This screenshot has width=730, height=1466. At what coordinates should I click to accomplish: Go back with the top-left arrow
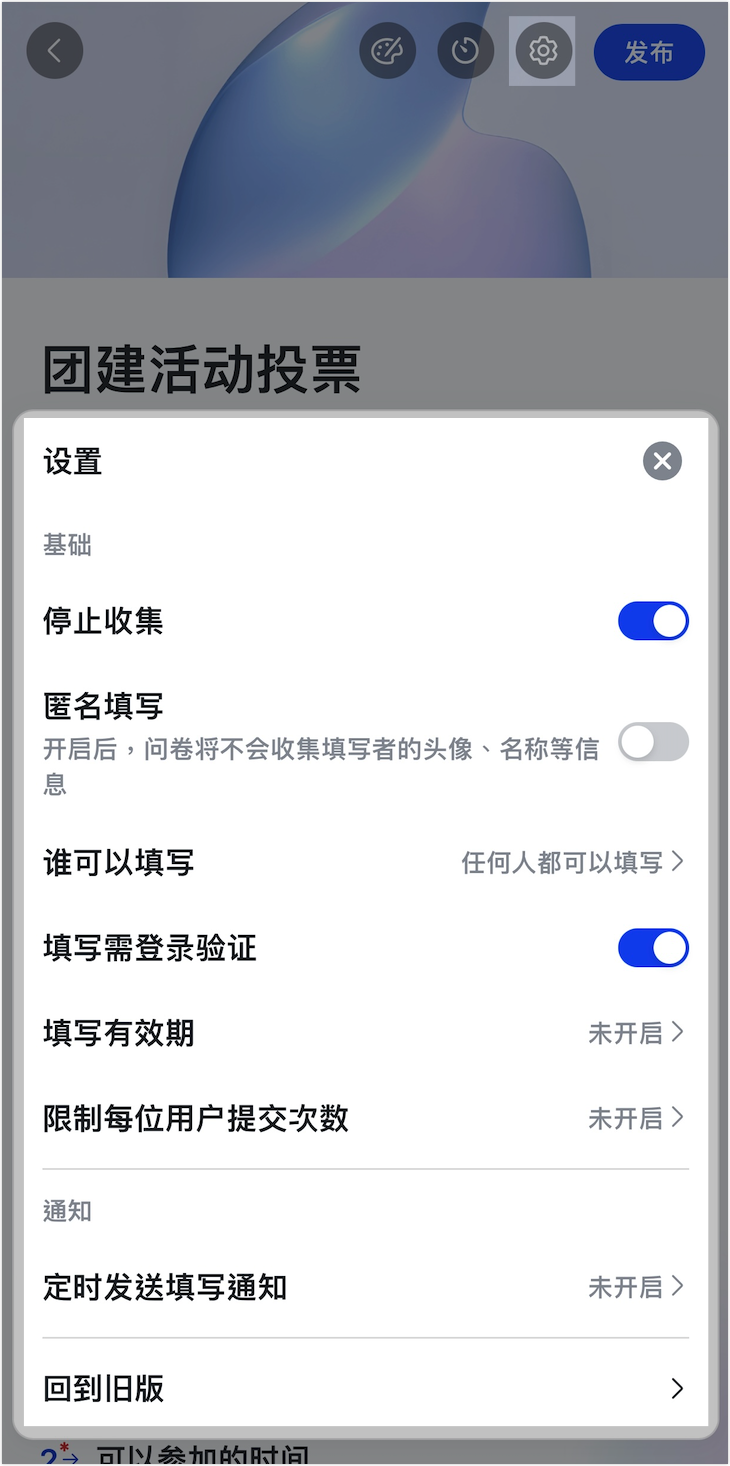tap(54, 51)
